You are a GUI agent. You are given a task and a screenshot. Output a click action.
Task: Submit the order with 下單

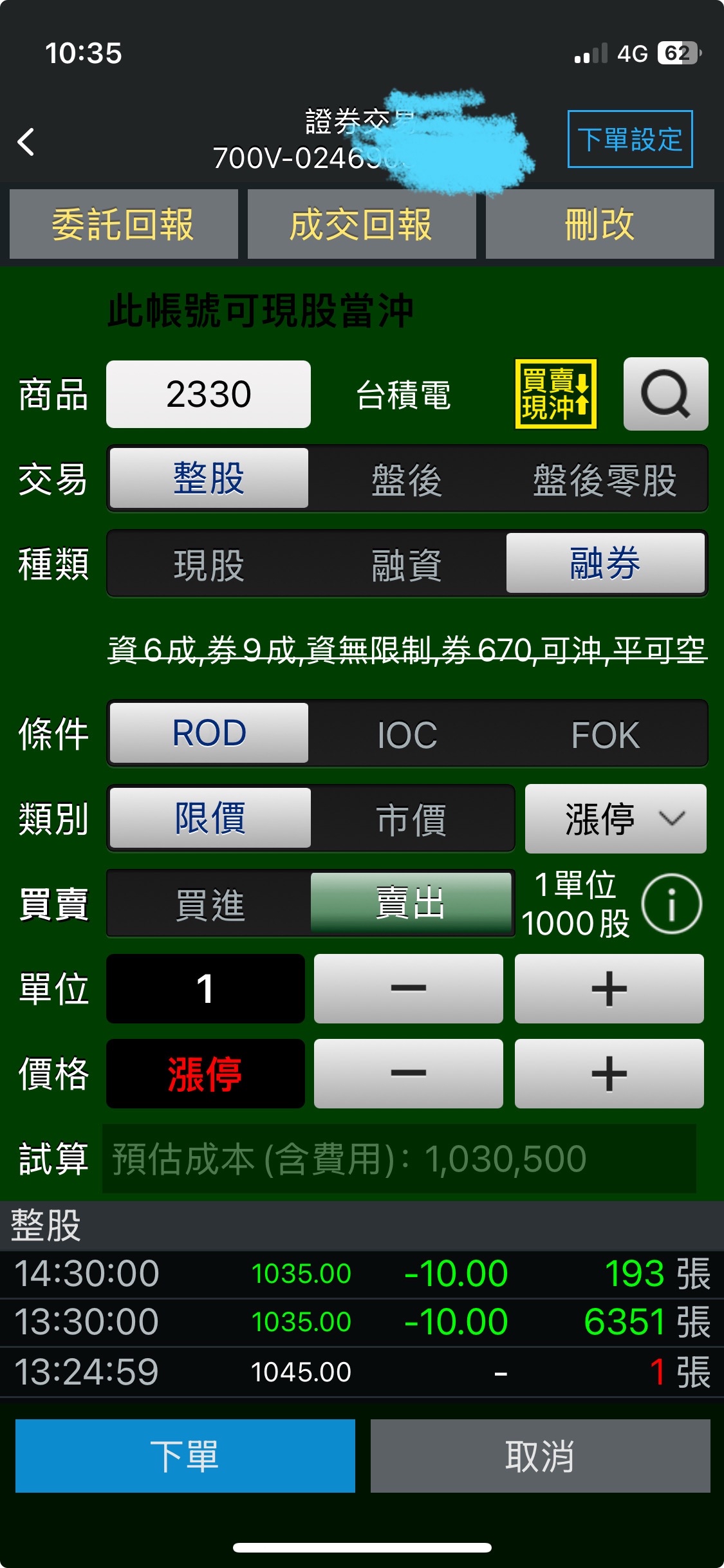point(185,1455)
